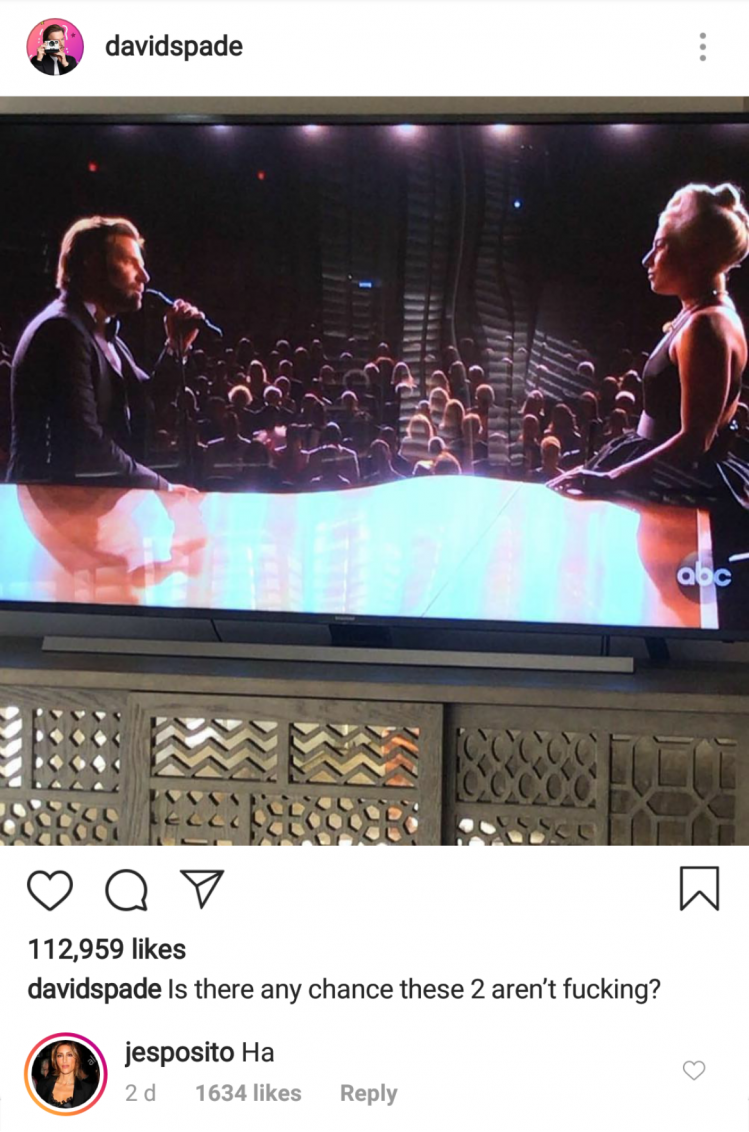Viewport: 749px width, 1132px height.
Task: View the 112,959 likes list
Action: coord(106,948)
